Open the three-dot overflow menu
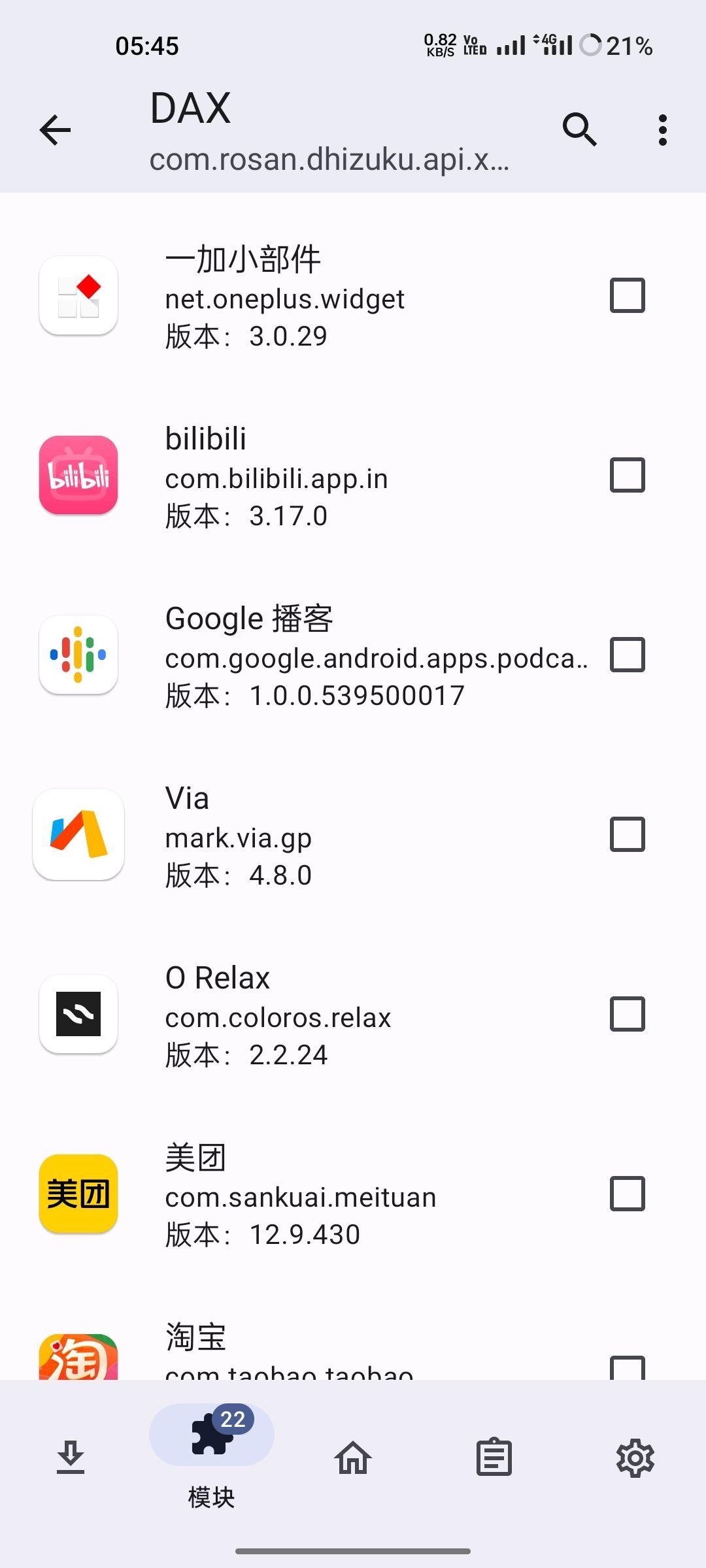The width and height of the screenshot is (706, 1568). point(662,130)
